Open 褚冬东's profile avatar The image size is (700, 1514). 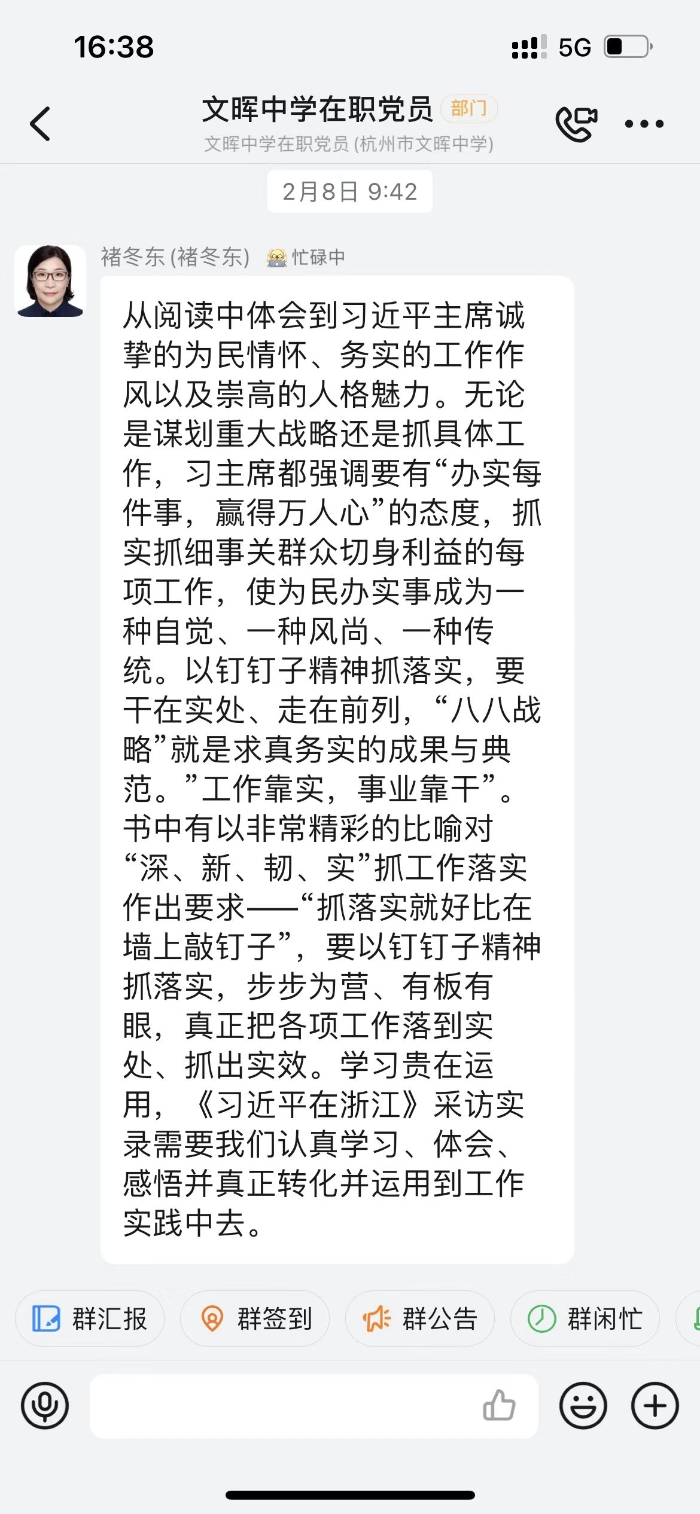point(50,281)
